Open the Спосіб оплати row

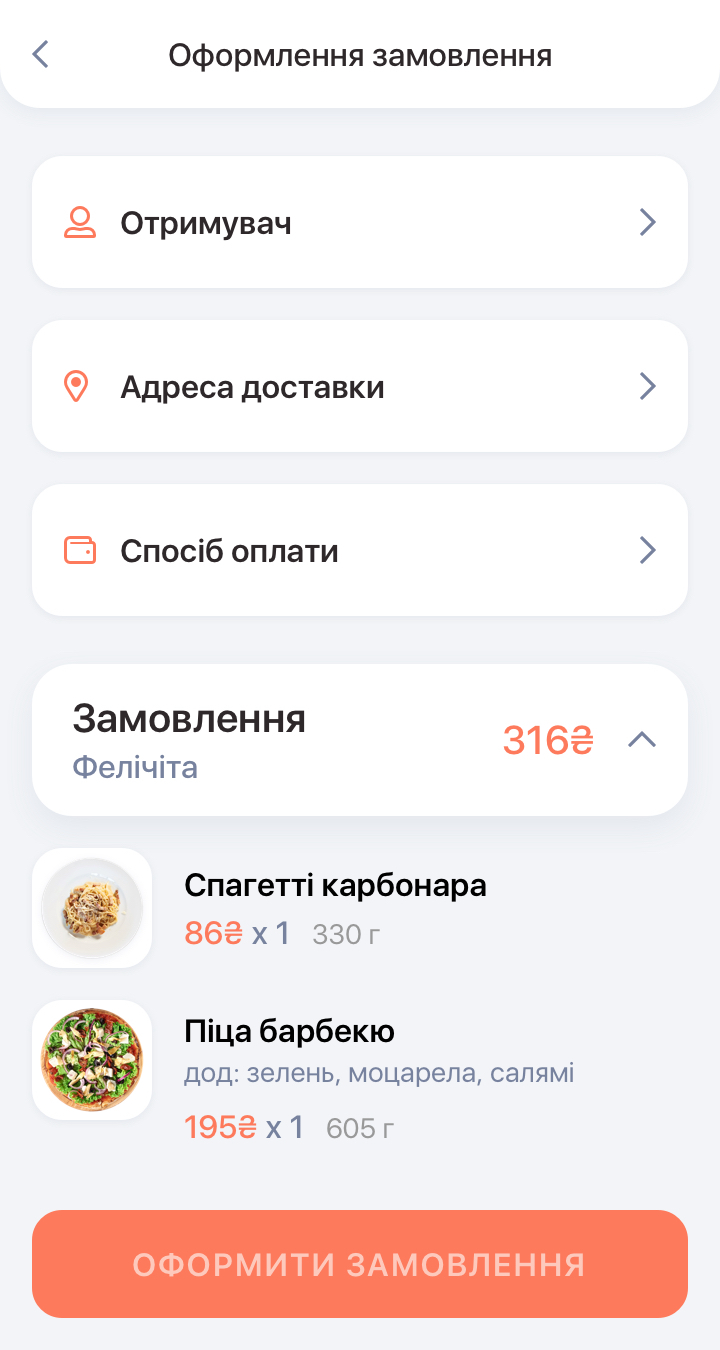pos(360,550)
